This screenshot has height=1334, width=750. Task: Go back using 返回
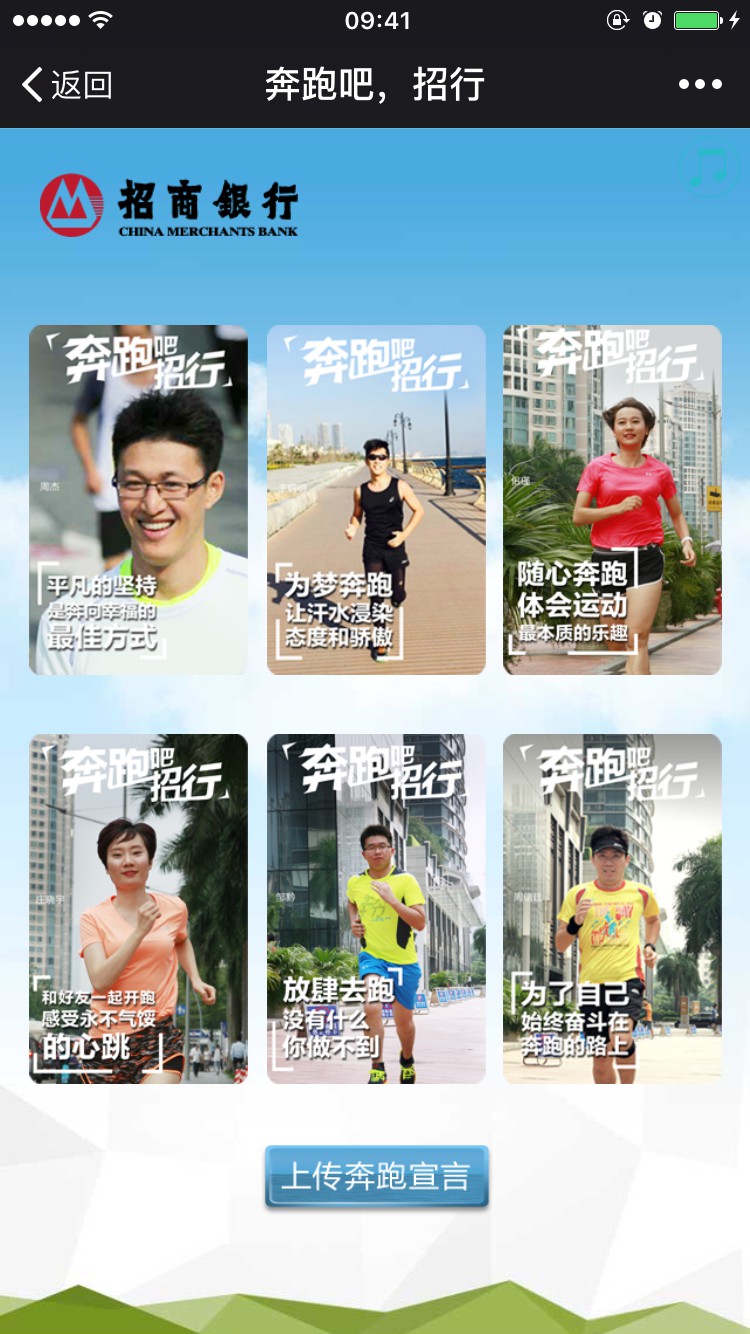pos(66,85)
